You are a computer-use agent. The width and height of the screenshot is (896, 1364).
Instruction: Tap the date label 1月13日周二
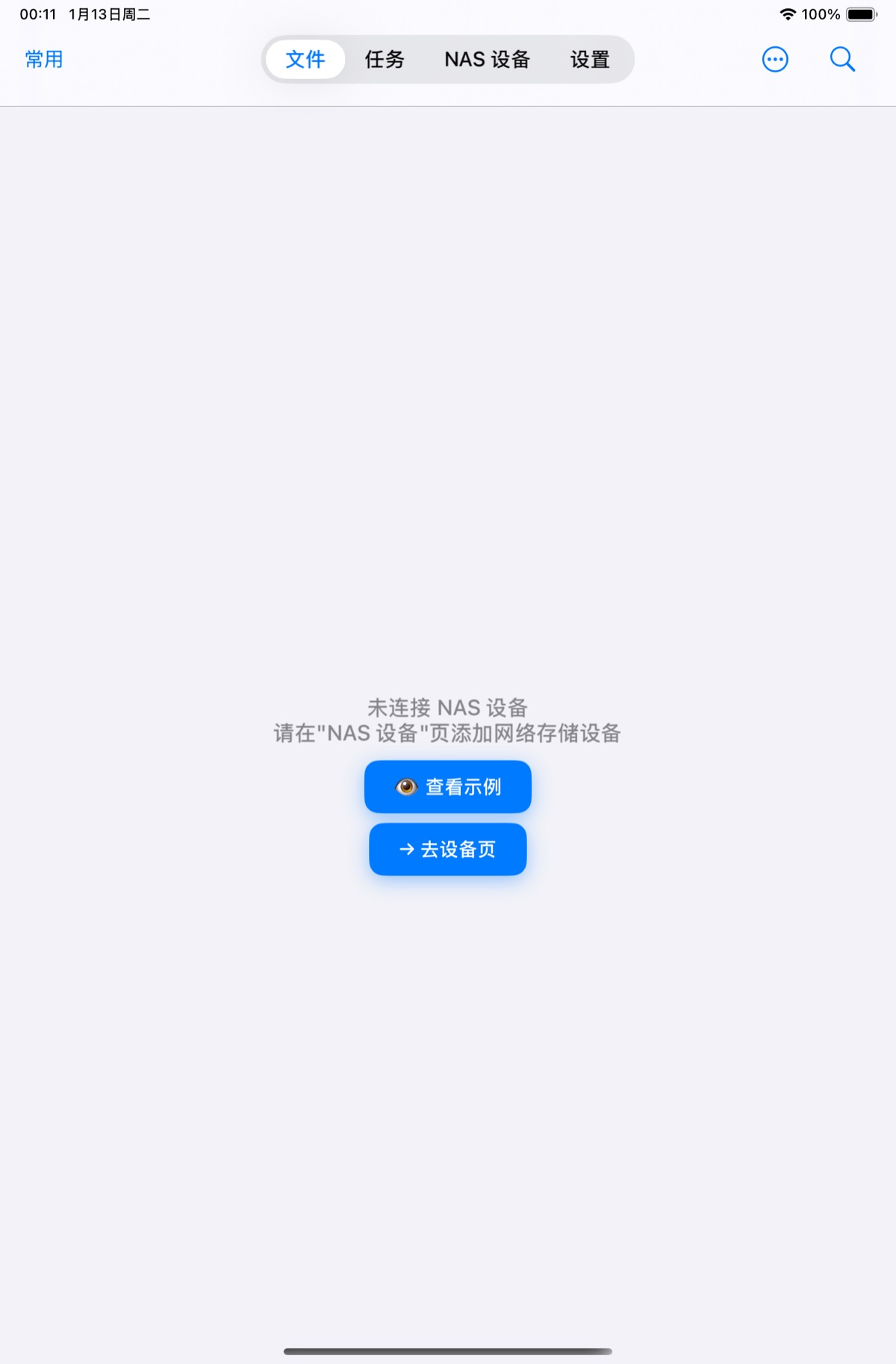click(x=109, y=13)
